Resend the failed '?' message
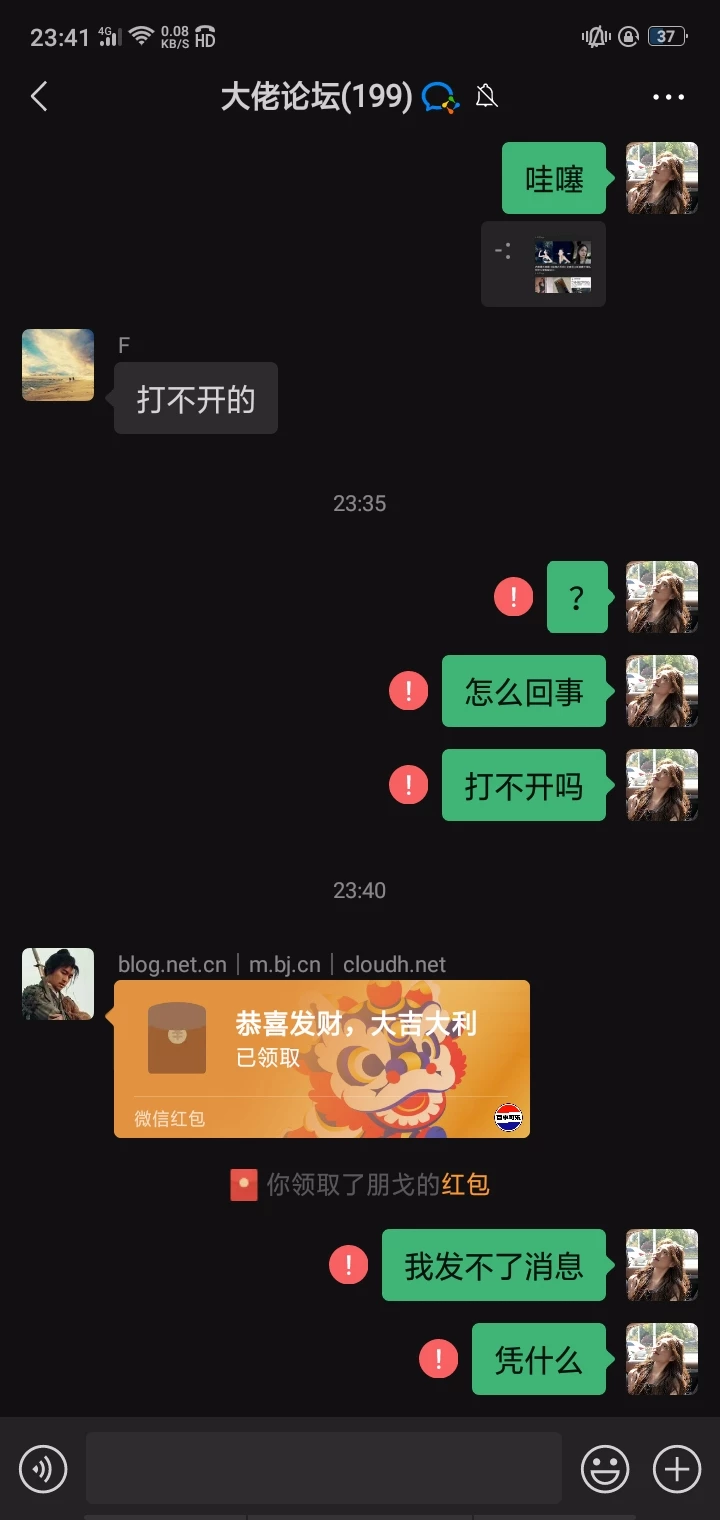Image resolution: width=720 pixels, height=1520 pixels. (x=513, y=598)
